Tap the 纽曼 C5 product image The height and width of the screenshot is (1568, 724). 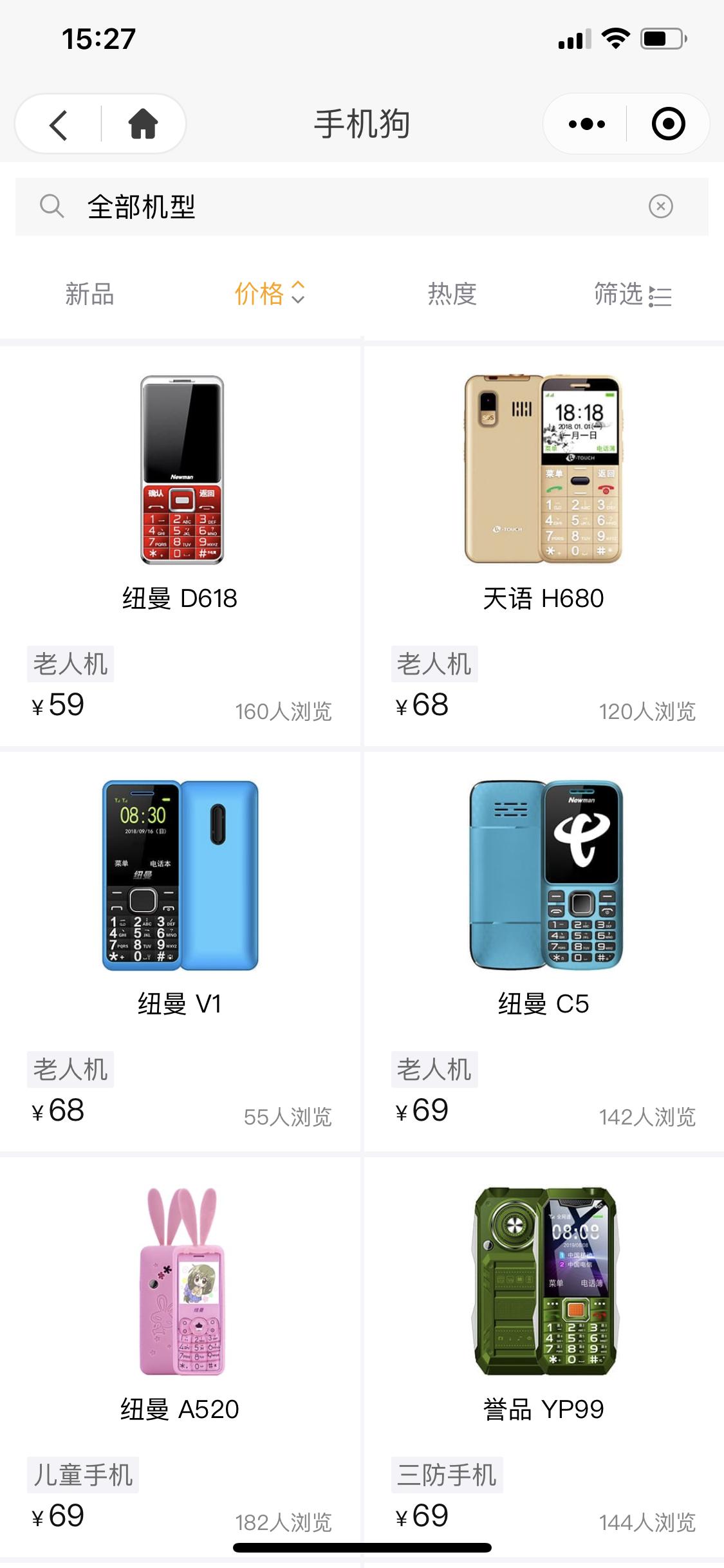(543, 869)
